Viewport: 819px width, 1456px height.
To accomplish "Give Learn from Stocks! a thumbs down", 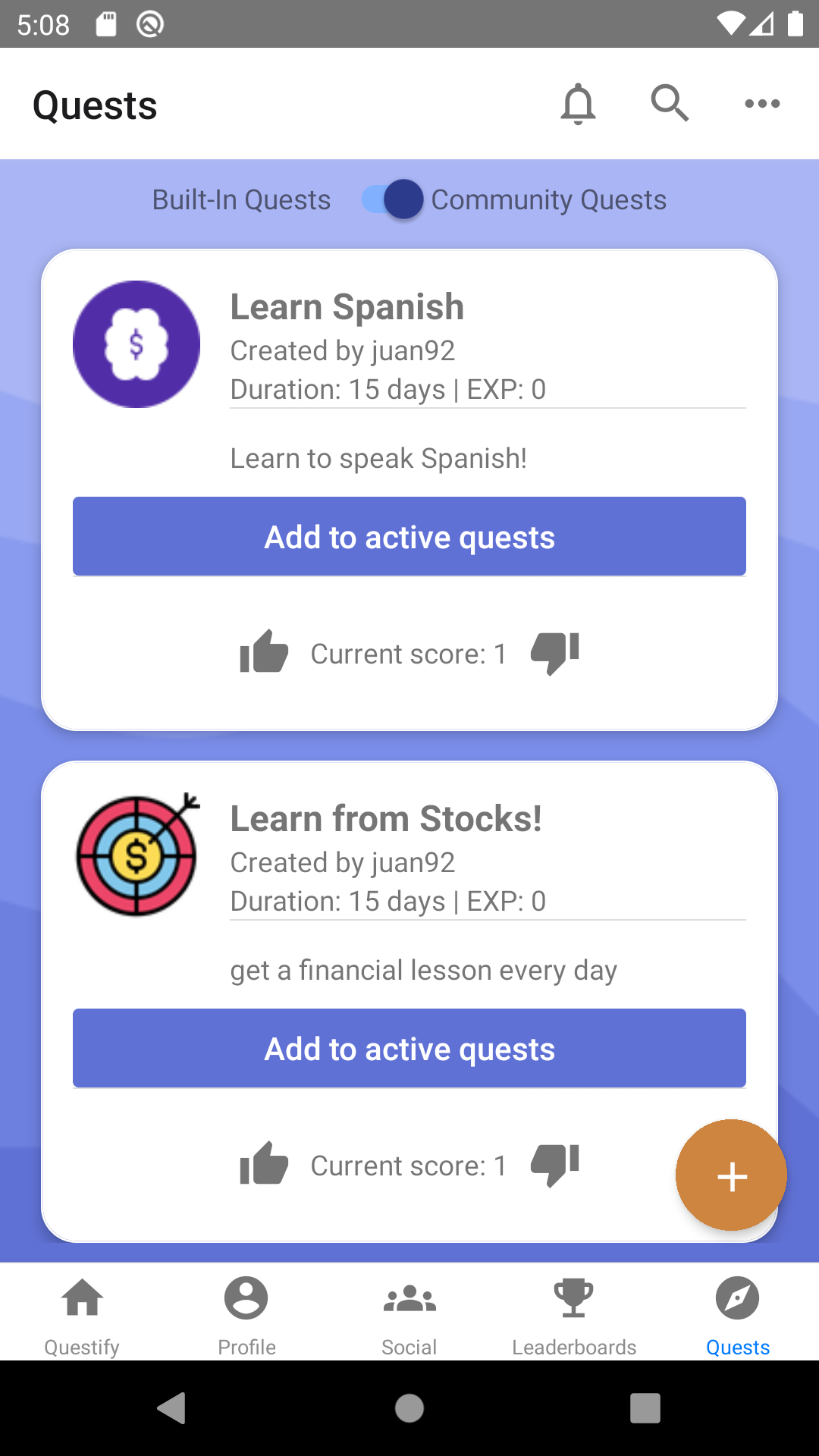I will click(555, 1164).
